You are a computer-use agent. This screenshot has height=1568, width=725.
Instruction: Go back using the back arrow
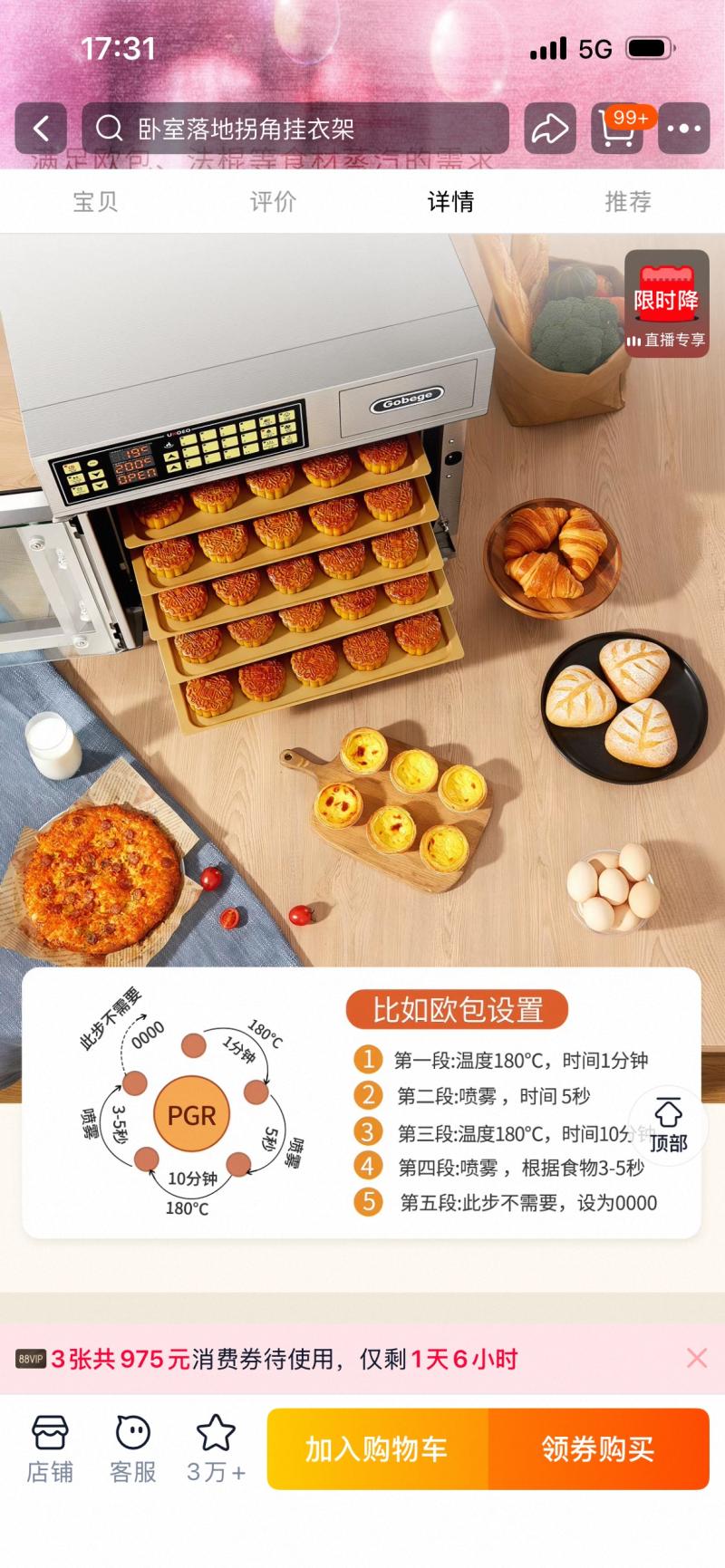point(42,129)
